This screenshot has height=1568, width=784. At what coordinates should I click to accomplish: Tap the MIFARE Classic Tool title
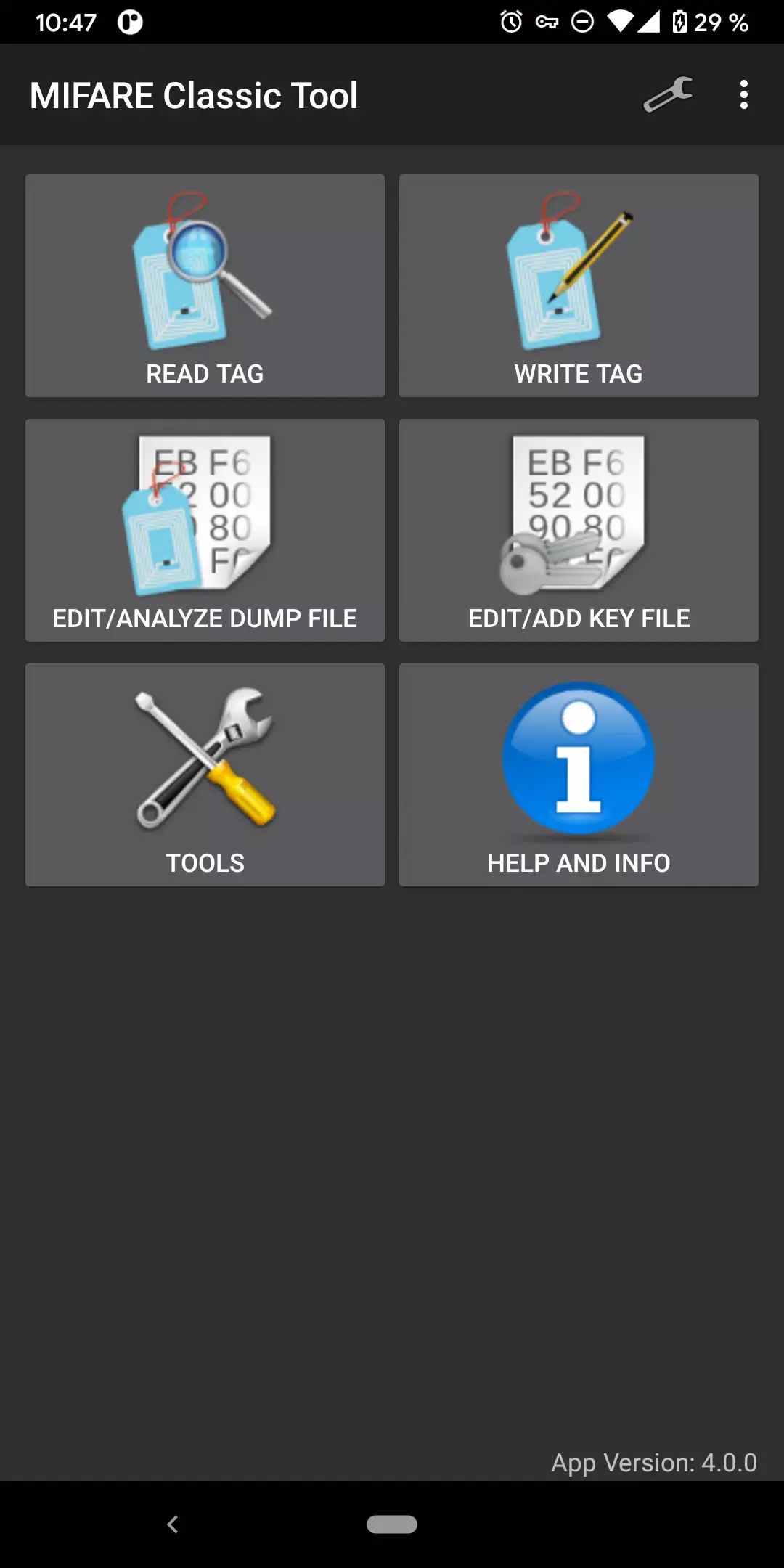195,94
